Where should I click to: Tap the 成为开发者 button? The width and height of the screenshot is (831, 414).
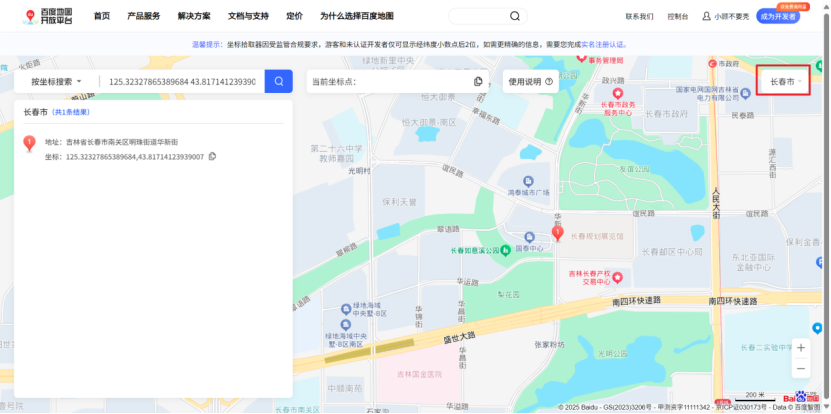point(779,17)
